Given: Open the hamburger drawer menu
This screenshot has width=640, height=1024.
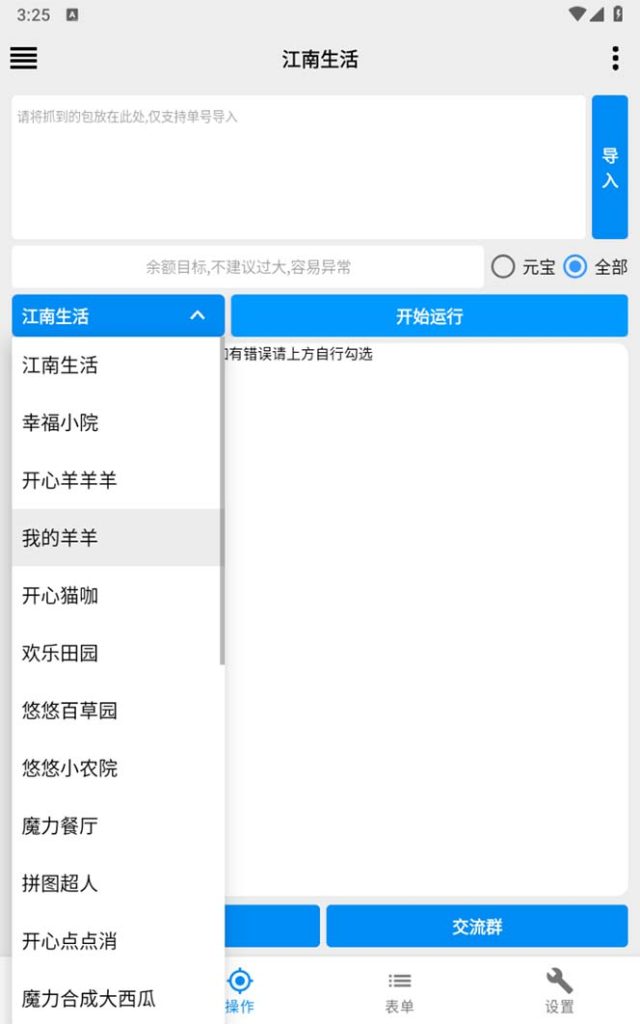Looking at the screenshot, I should click(x=23, y=58).
